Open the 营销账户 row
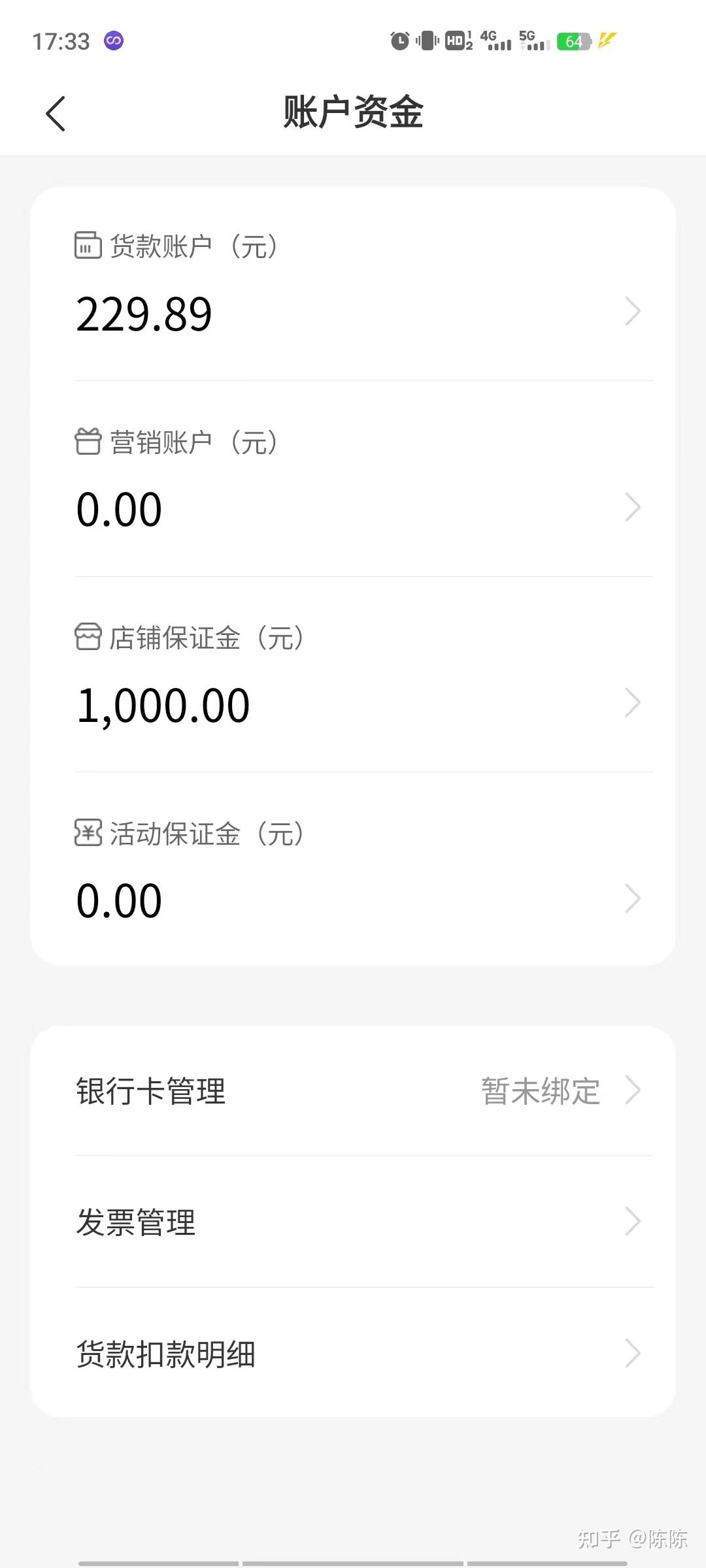706x1568 pixels. [353, 479]
